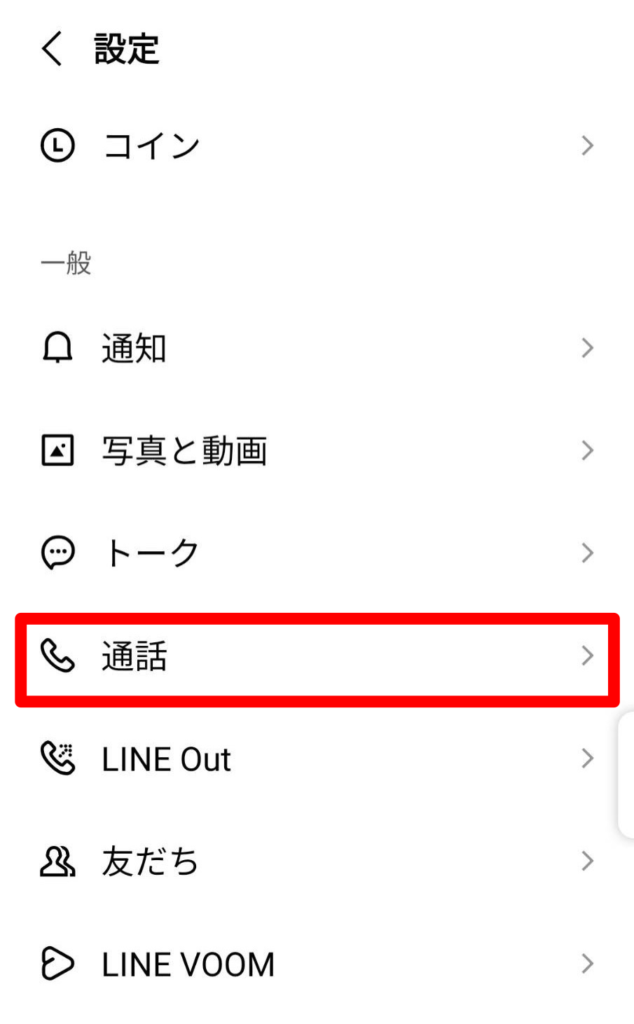Select the 通話 call settings
This screenshot has height=1024, width=634.
coord(317,656)
